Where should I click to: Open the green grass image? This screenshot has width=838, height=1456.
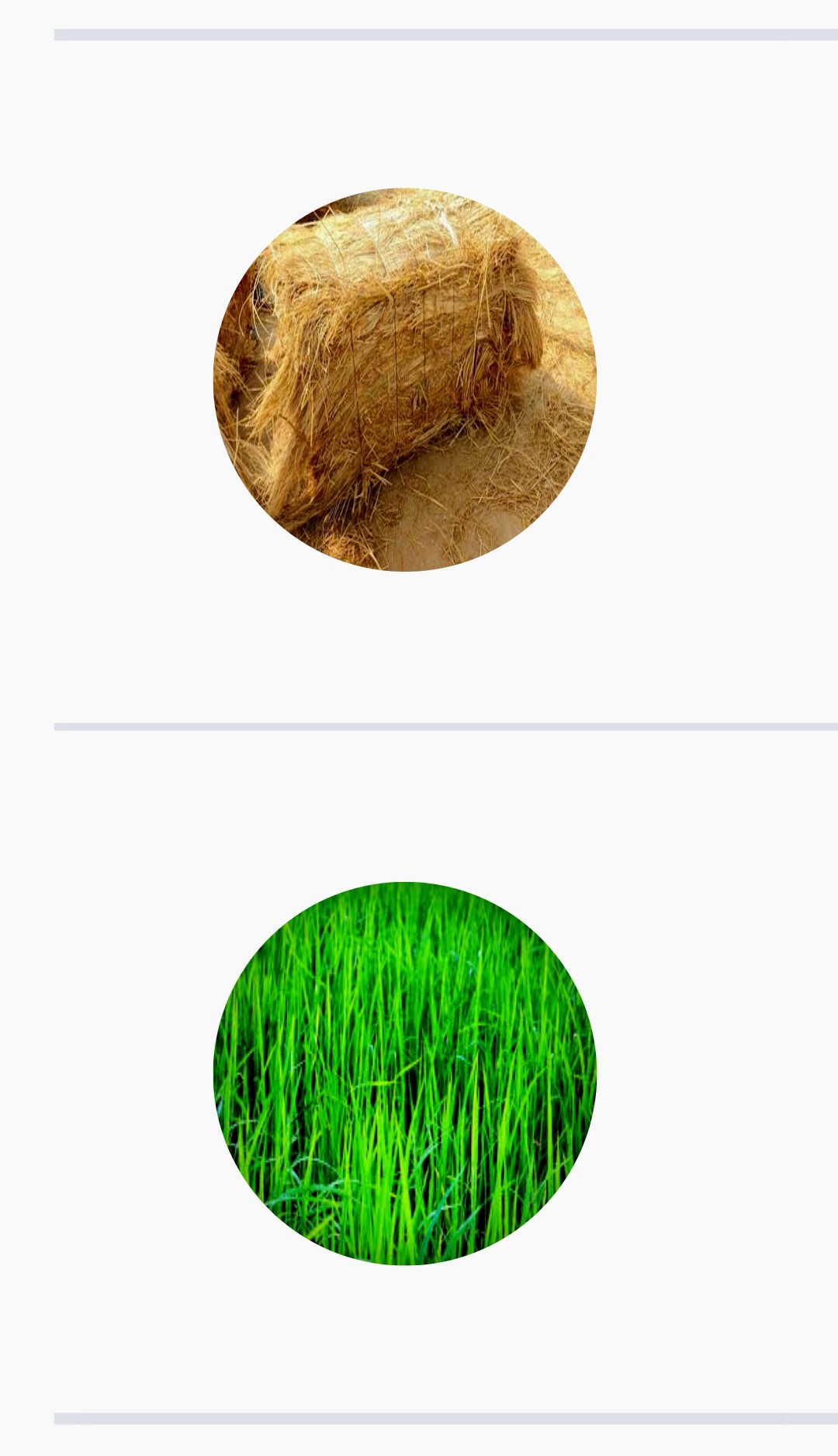coord(404,1073)
